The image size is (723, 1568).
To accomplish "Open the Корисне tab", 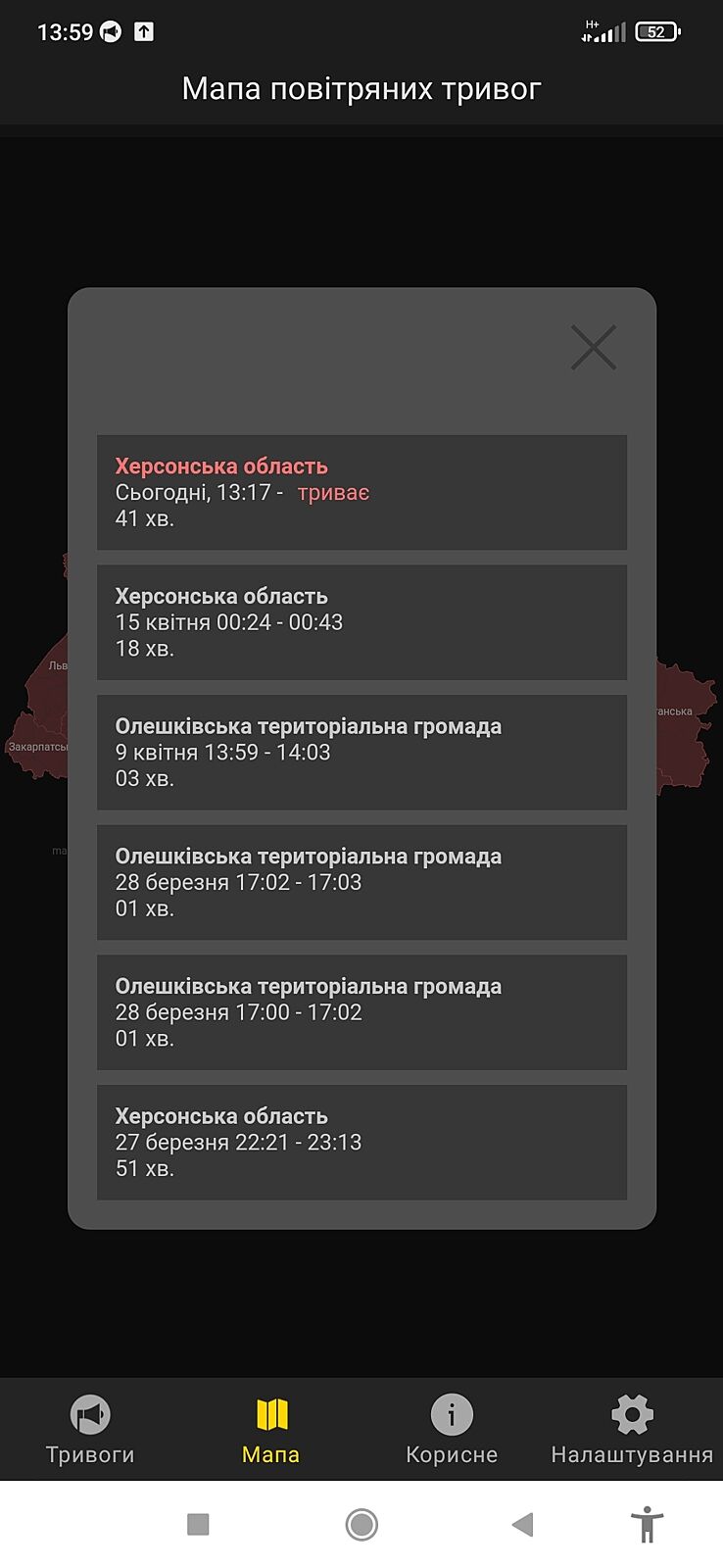I will 452,1430.
